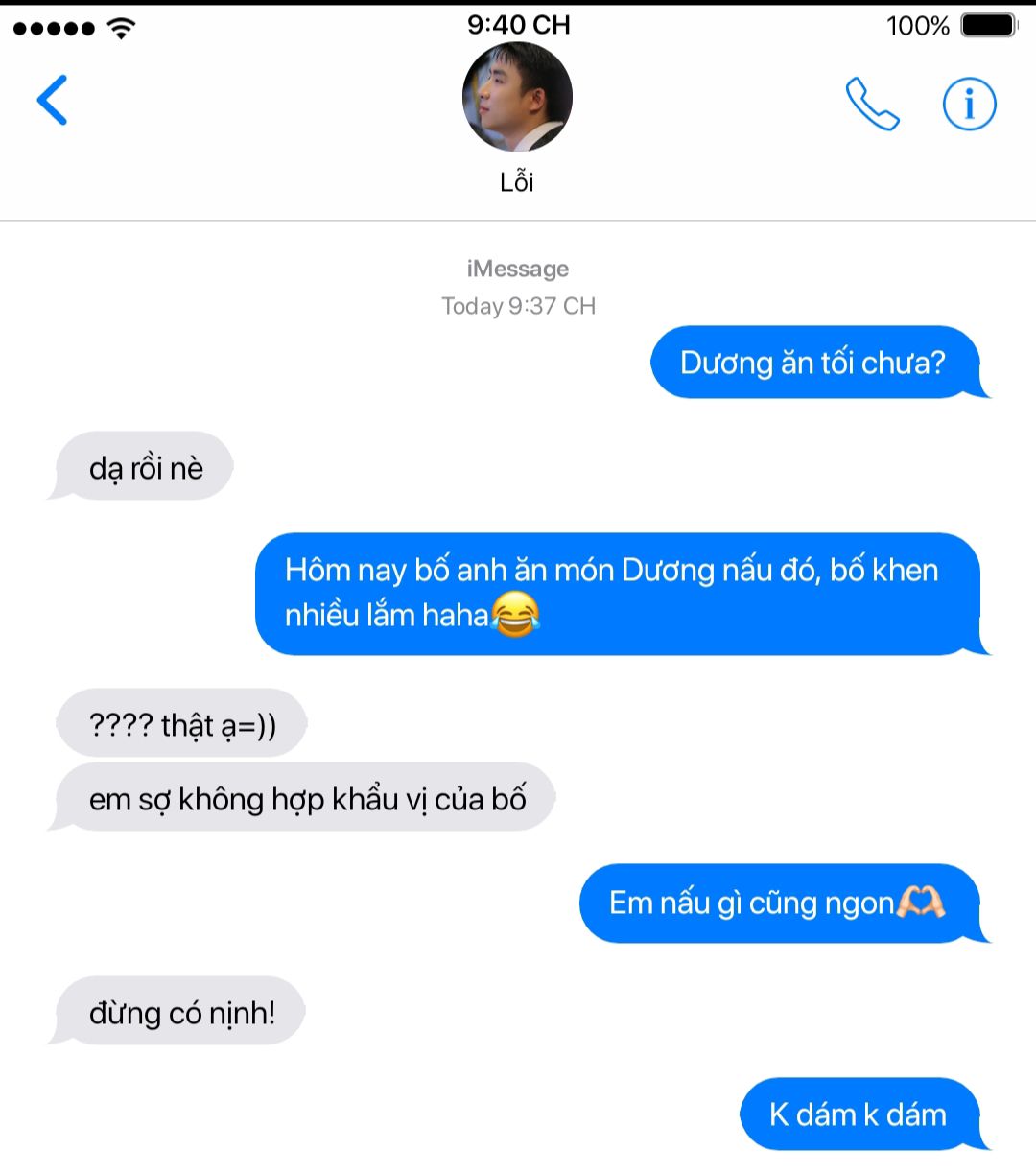Go back to the message list
The image size is (1036, 1173).
click(52, 100)
